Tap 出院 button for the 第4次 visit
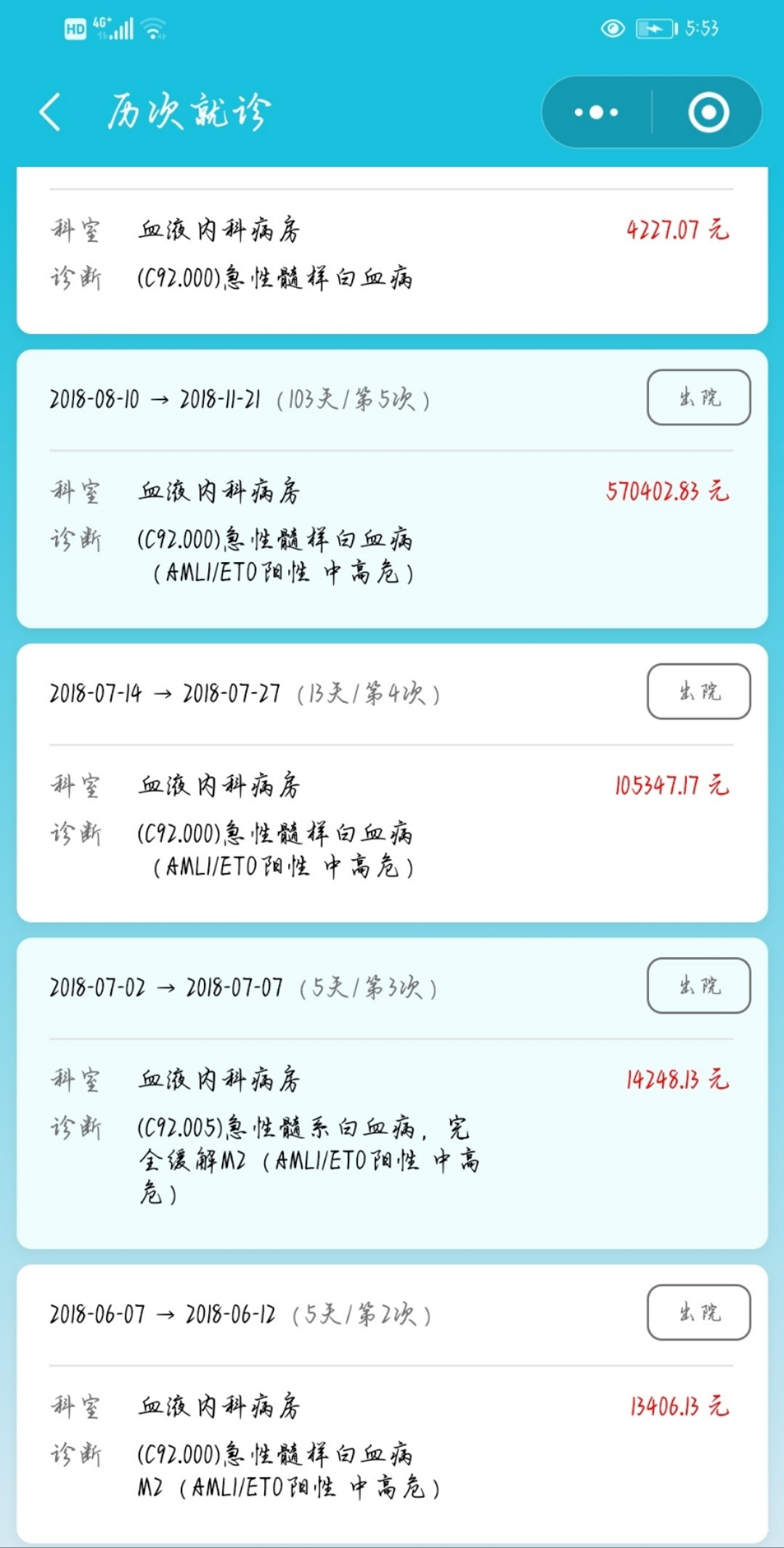Viewport: 784px width, 1548px height. pyautogui.click(x=699, y=691)
